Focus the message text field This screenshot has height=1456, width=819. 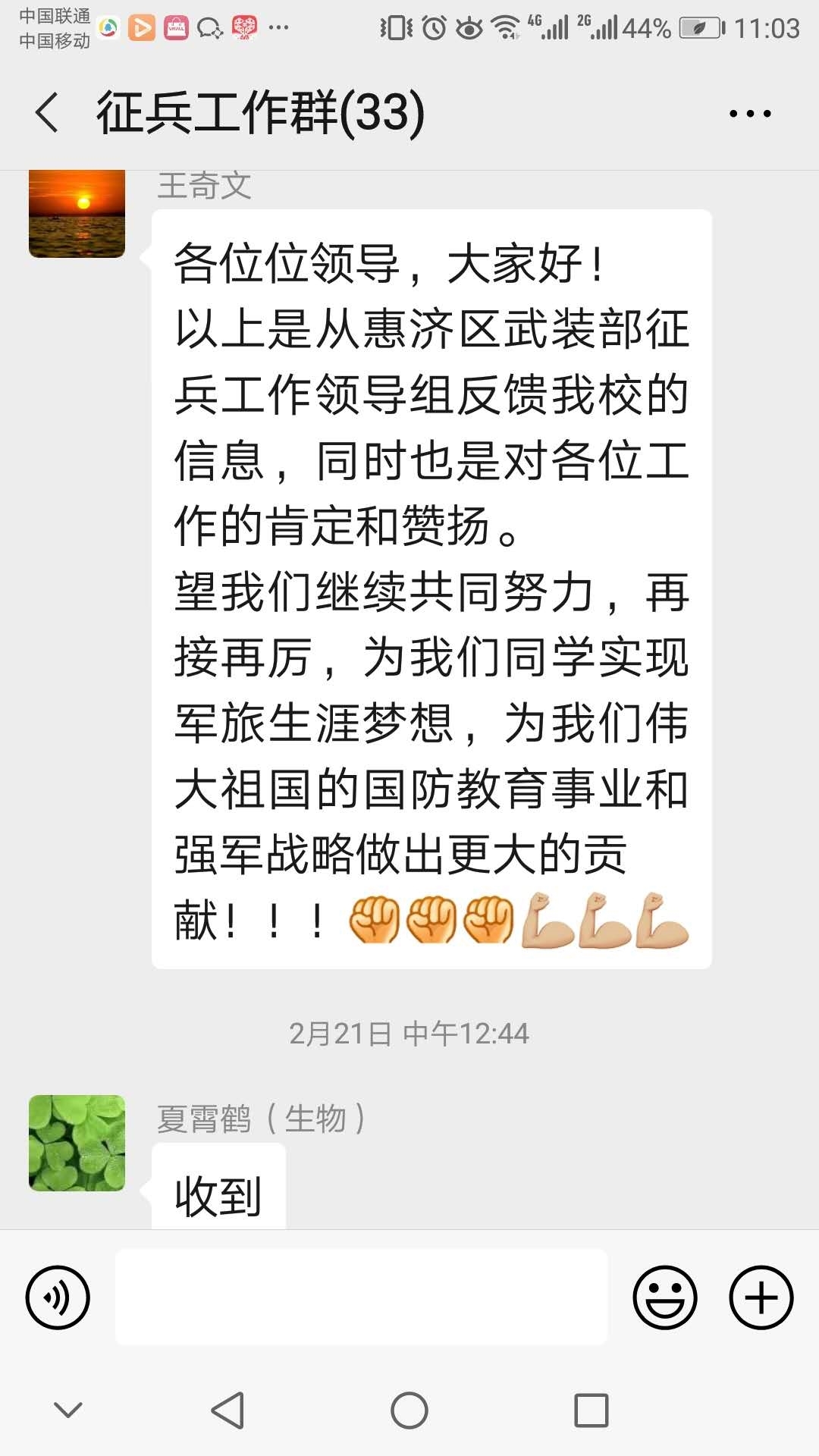click(361, 1298)
